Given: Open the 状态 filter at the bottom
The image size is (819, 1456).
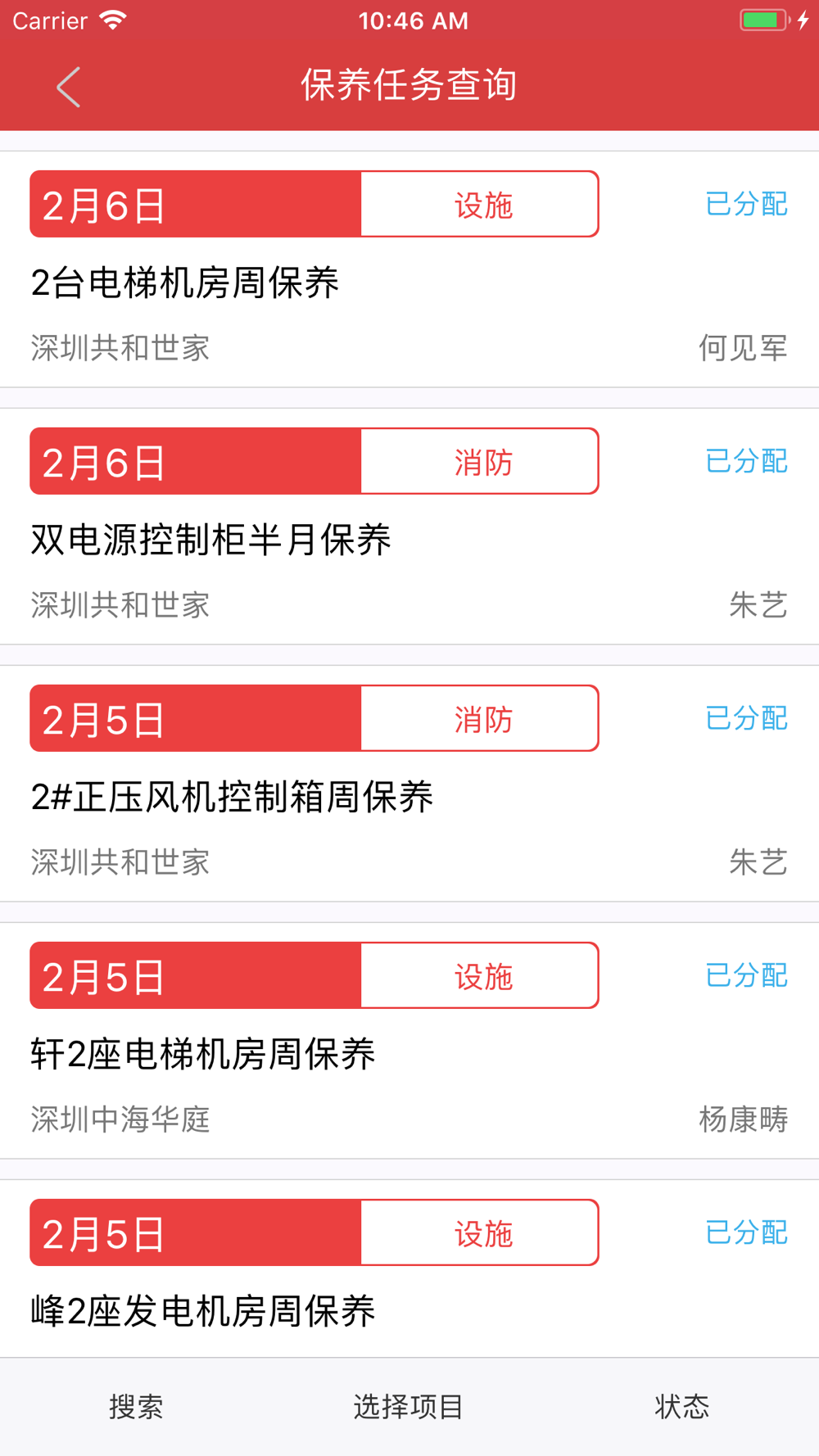Looking at the screenshot, I should 682,1407.
